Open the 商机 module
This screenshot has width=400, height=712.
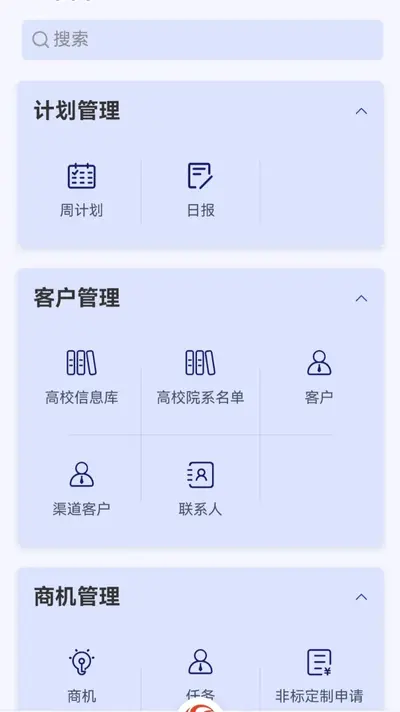pyautogui.click(x=82, y=676)
